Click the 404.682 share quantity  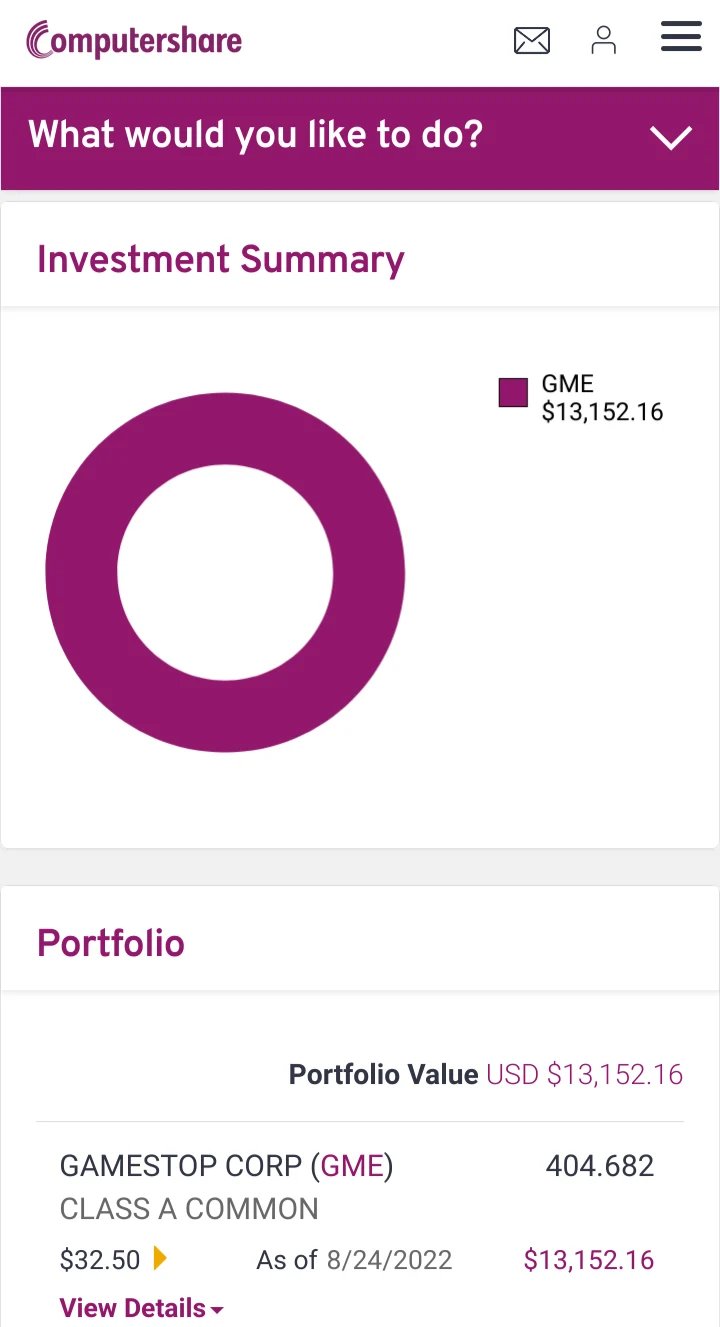point(600,1166)
